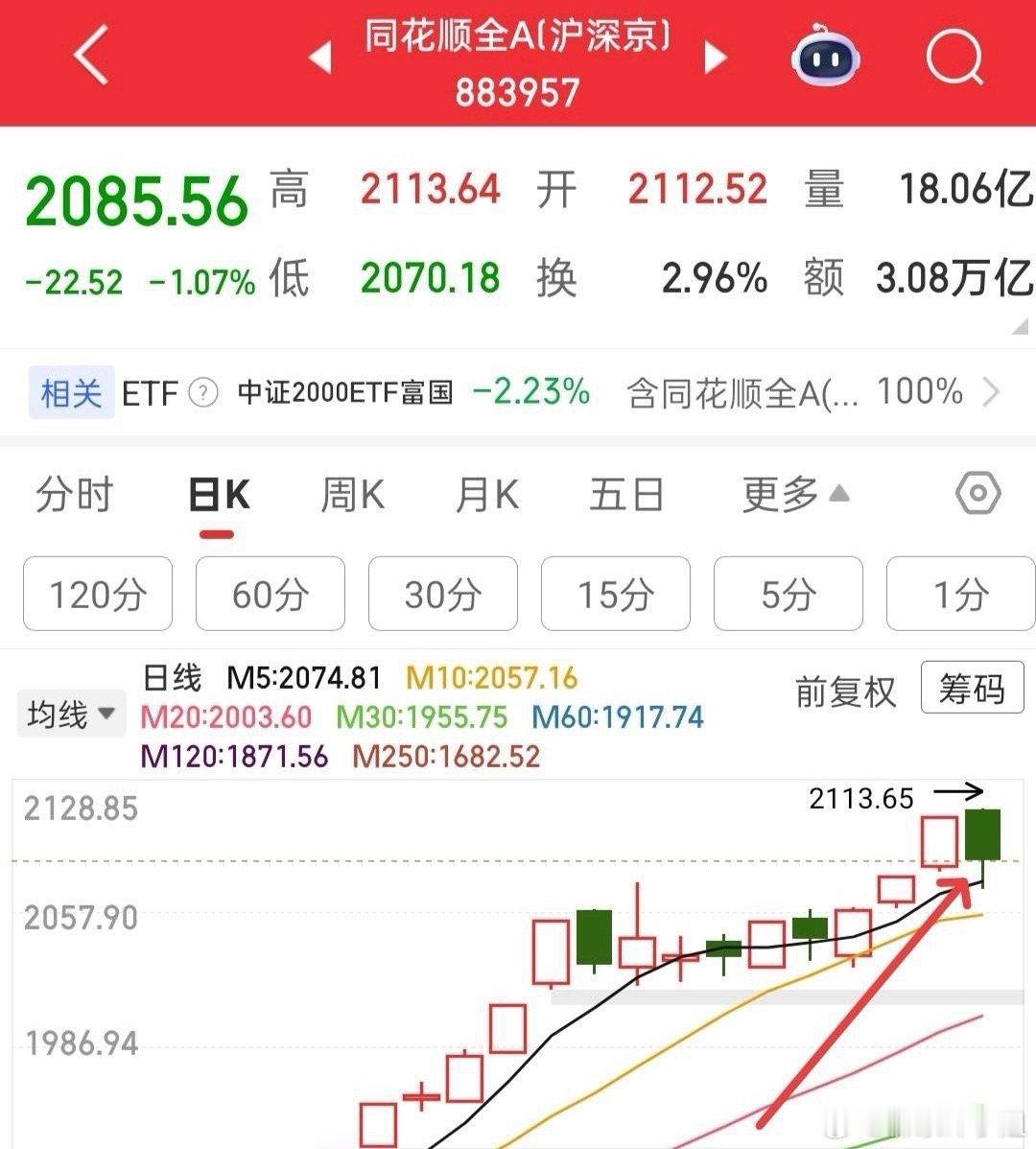Open search with the magnifier icon
1036x1149 pixels.
tap(954, 58)
